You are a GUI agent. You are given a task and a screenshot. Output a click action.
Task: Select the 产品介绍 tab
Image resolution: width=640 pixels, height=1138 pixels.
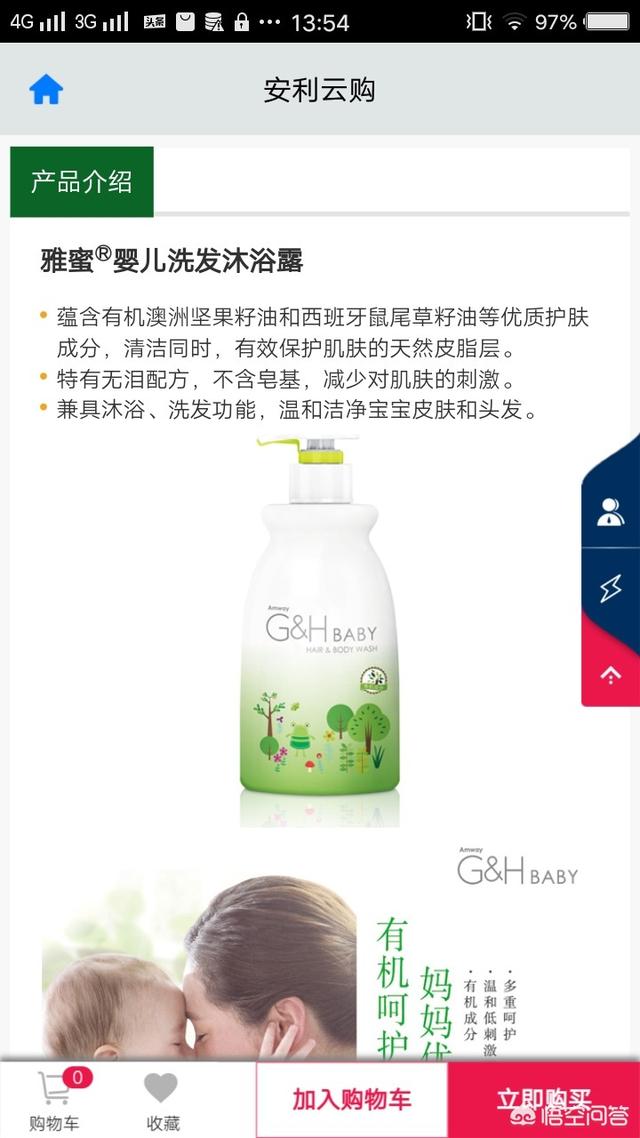(x=82, y=182)
